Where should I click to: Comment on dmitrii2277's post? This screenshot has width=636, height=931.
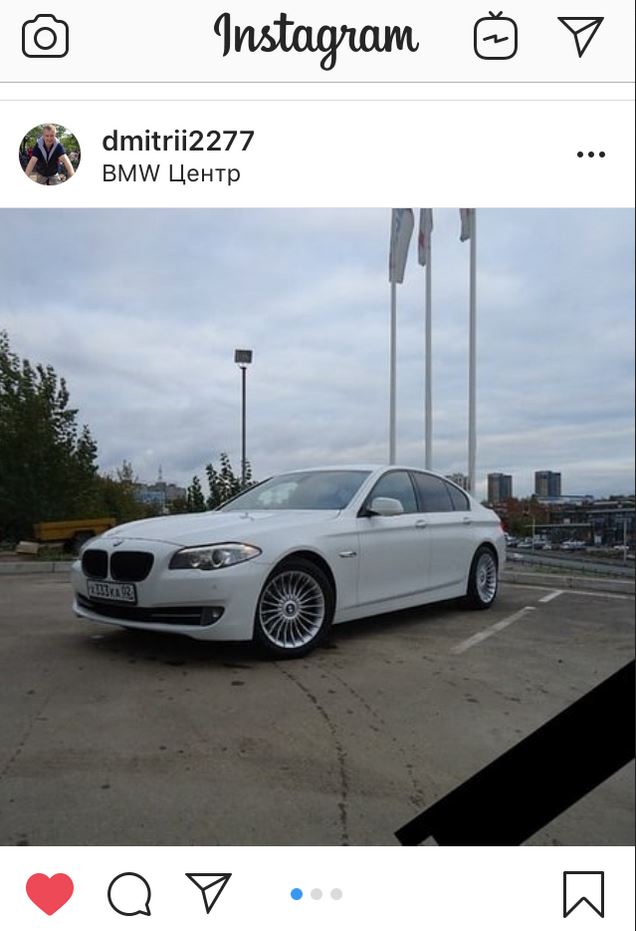click(x=129, y=893)
